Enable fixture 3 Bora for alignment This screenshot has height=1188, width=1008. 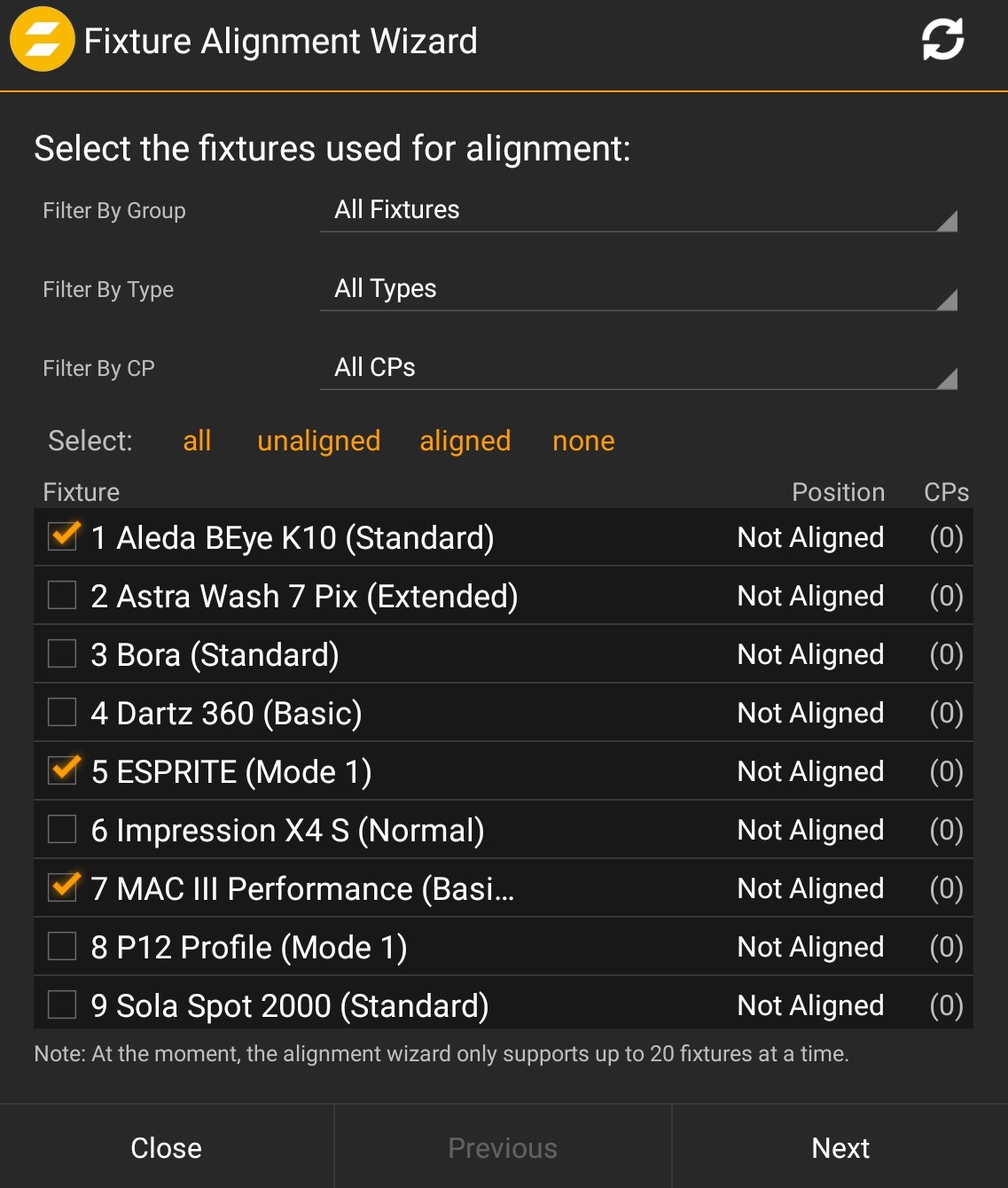[61, 653]
